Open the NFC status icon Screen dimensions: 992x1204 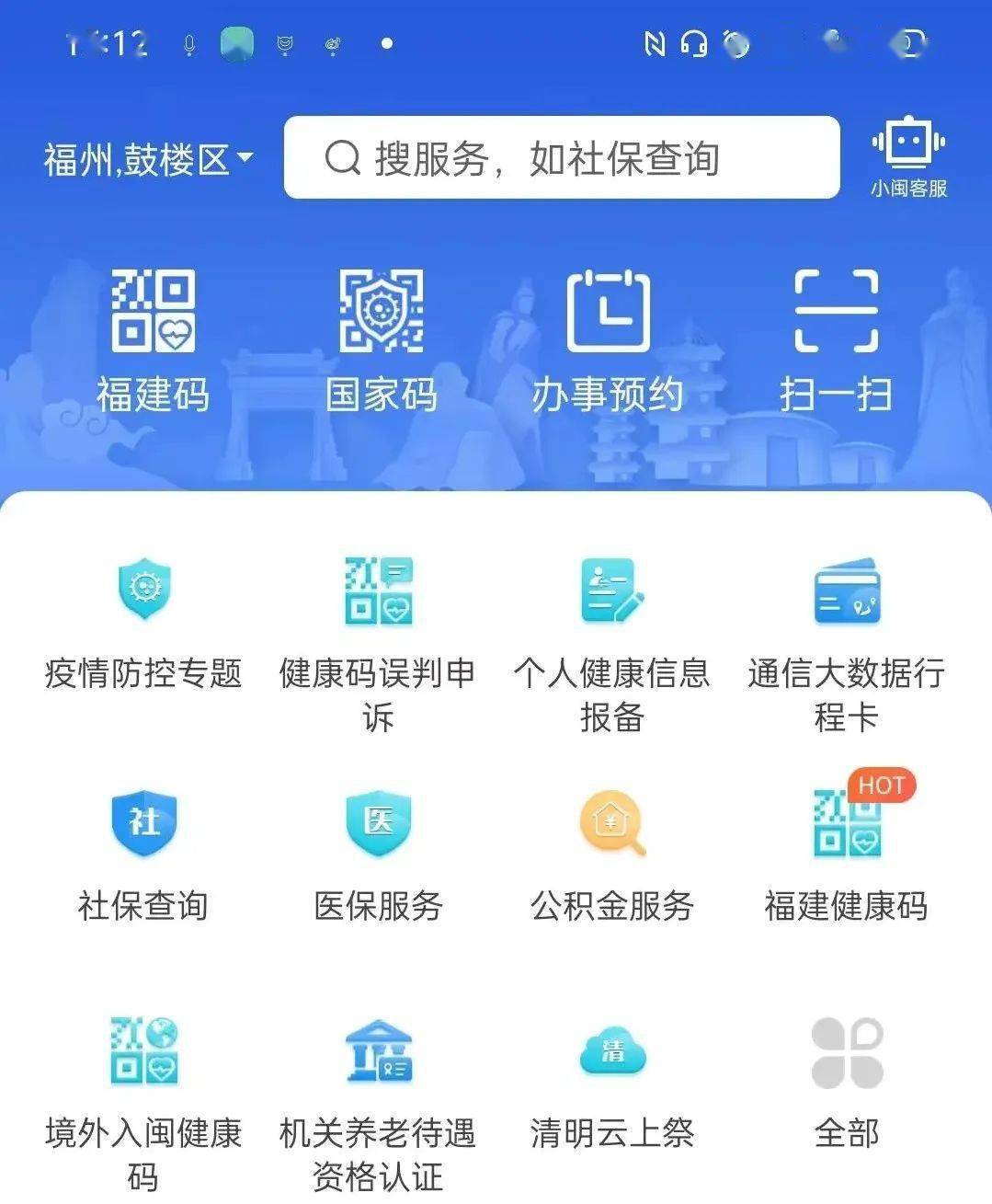(655, 42)
